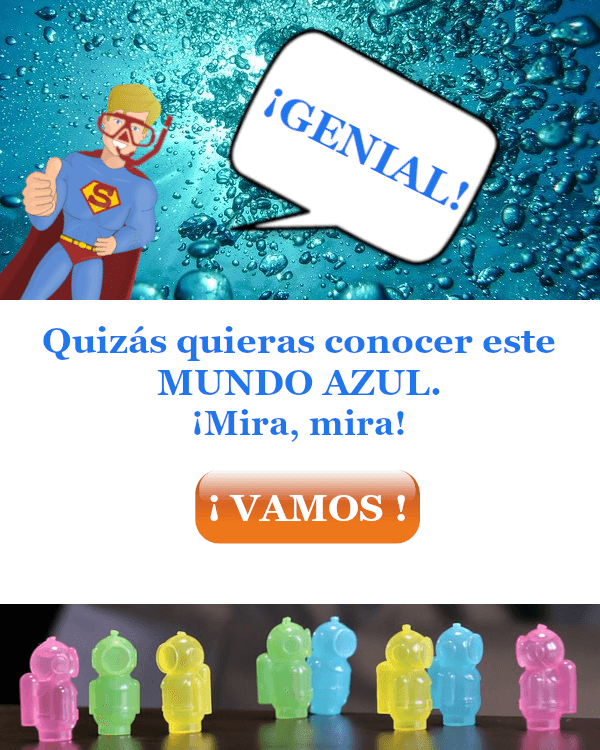Tap the orange ¡VAMOS! button
This screenshot has height=750, width=600.
pyautogui.click(x=307, y=507)
